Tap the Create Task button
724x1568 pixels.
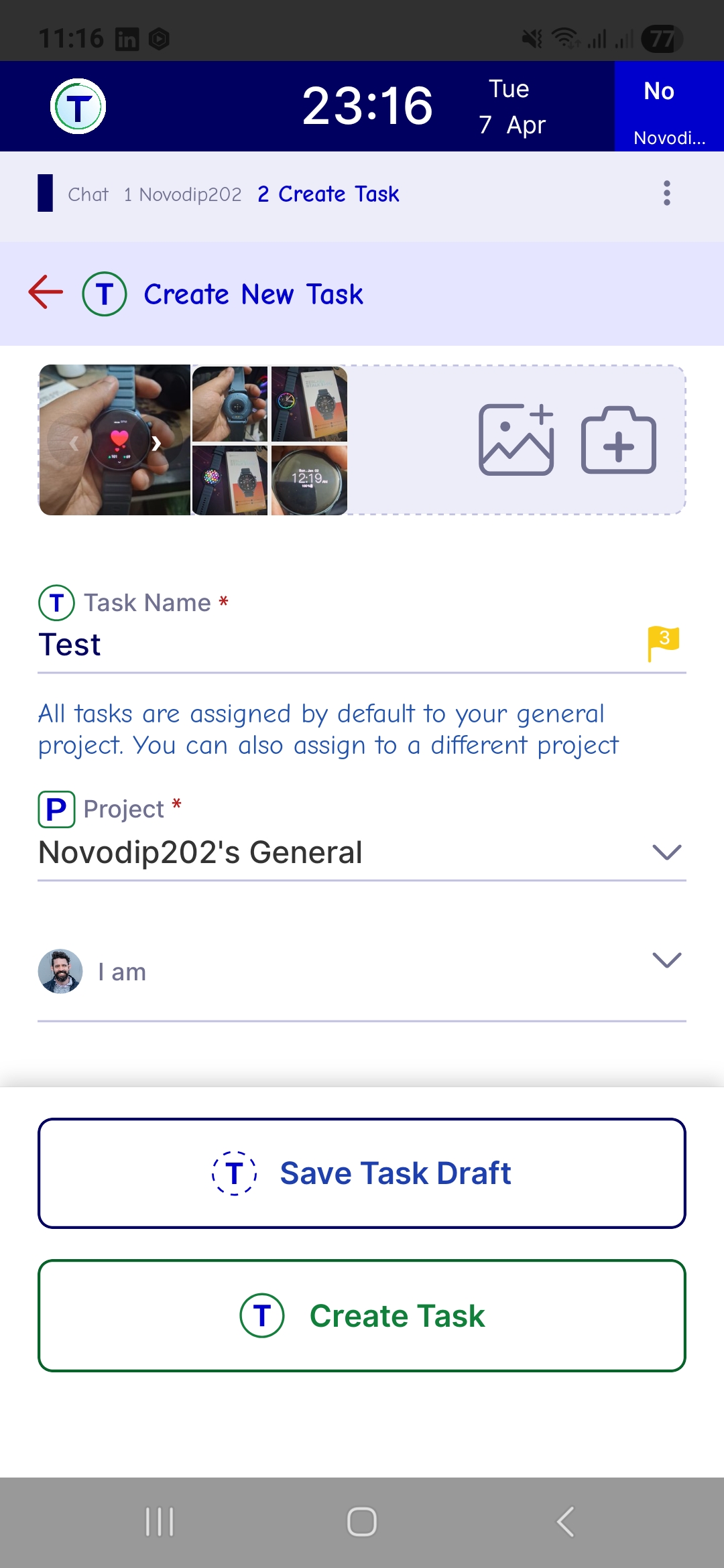point(362,1315)
